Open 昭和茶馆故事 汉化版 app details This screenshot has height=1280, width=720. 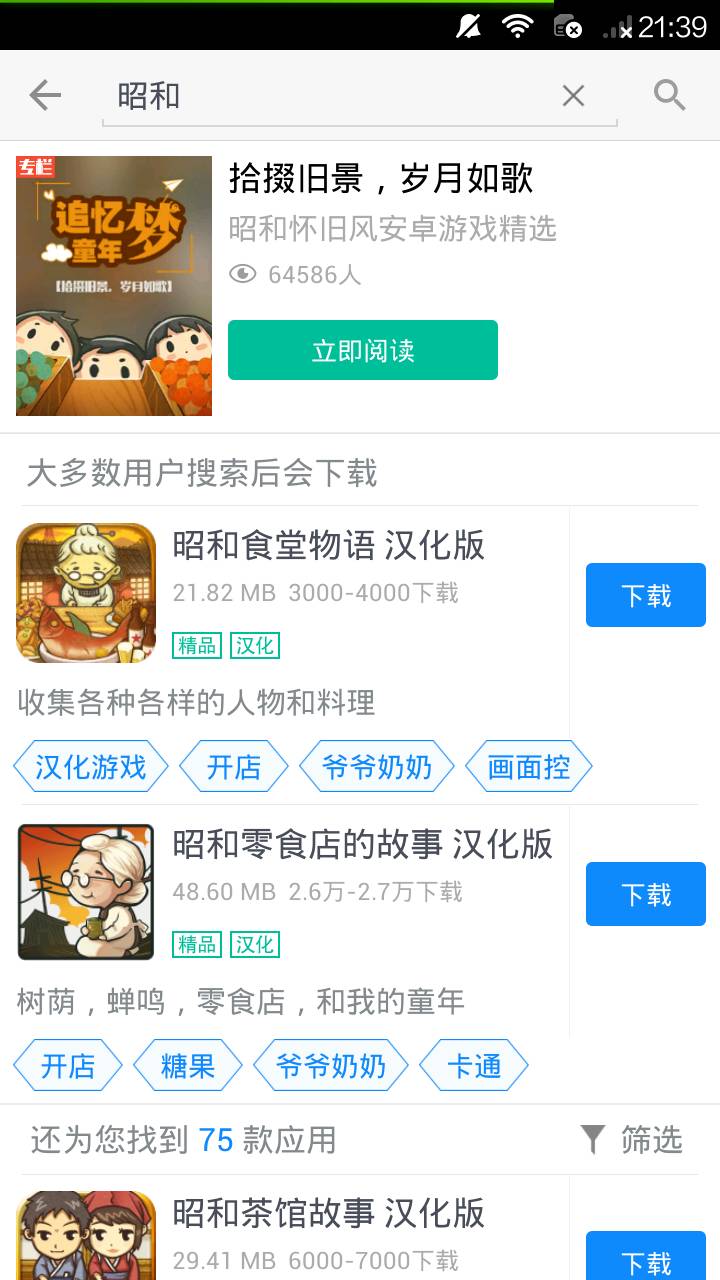click(328, 1214)
